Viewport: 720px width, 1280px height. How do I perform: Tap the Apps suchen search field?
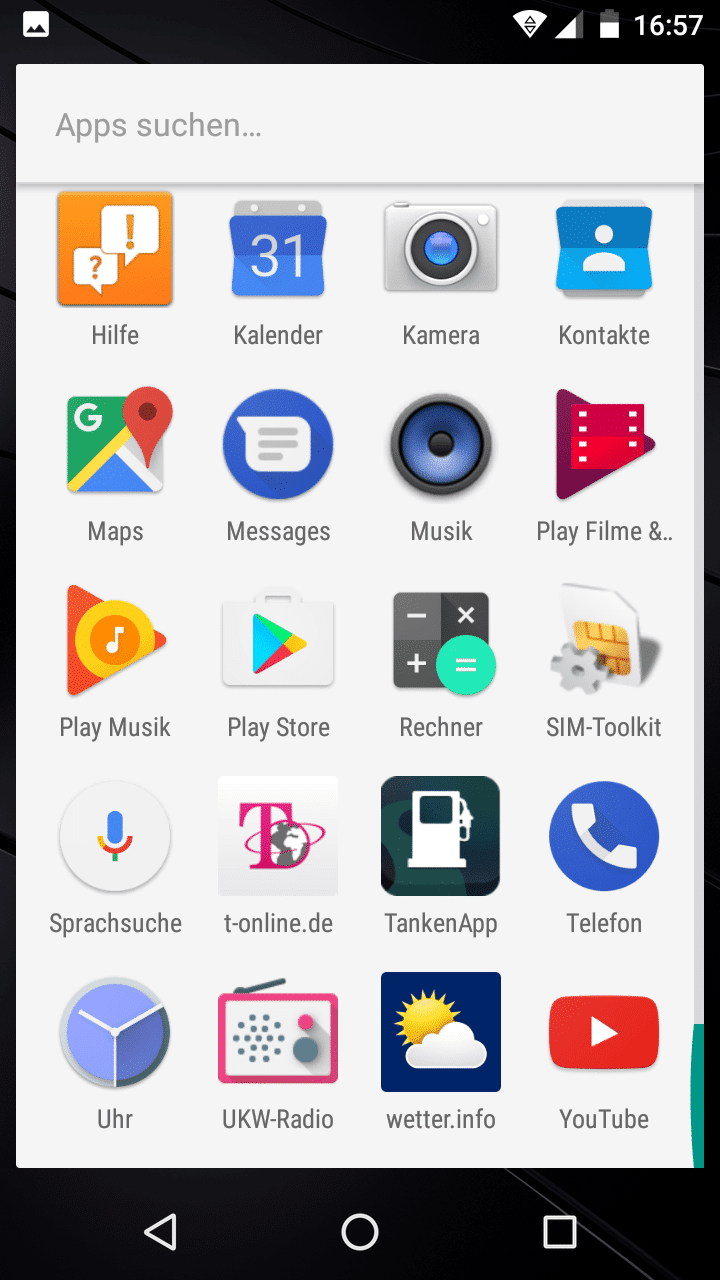pyautogui.click(x=358, y=125)
